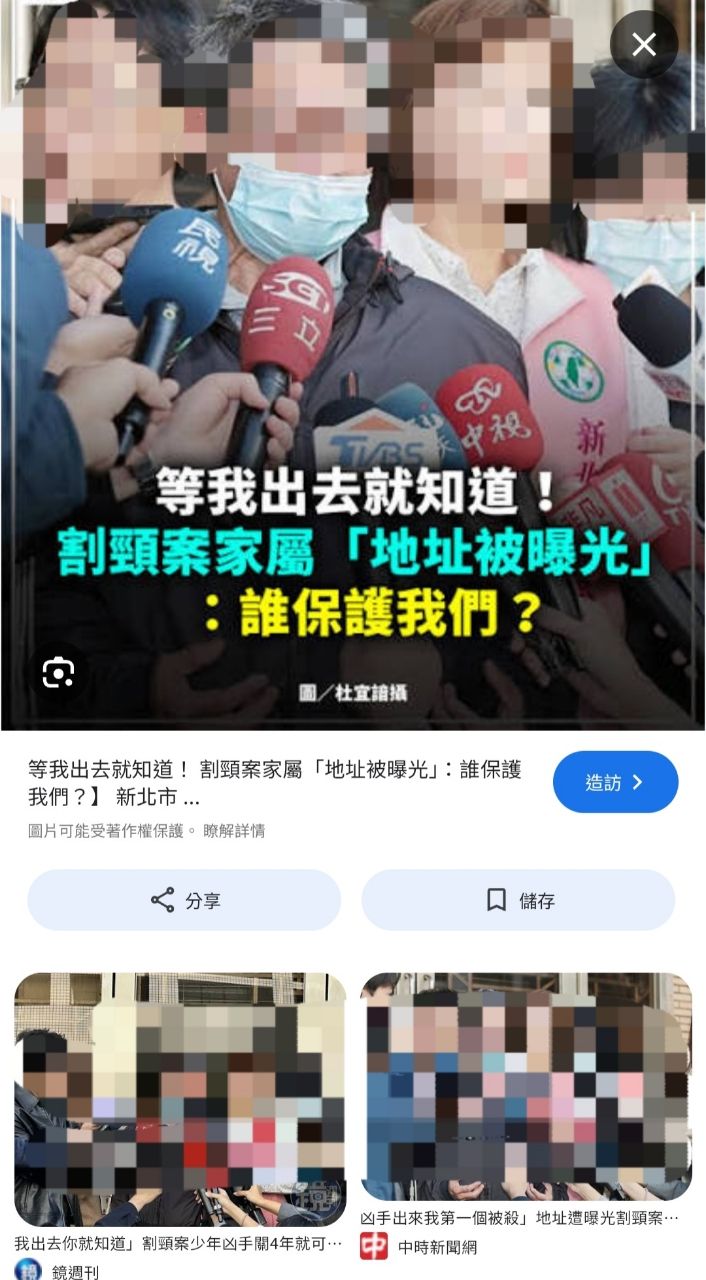
Task: Open the related image from 鏡週刊
Action: 180,1100
